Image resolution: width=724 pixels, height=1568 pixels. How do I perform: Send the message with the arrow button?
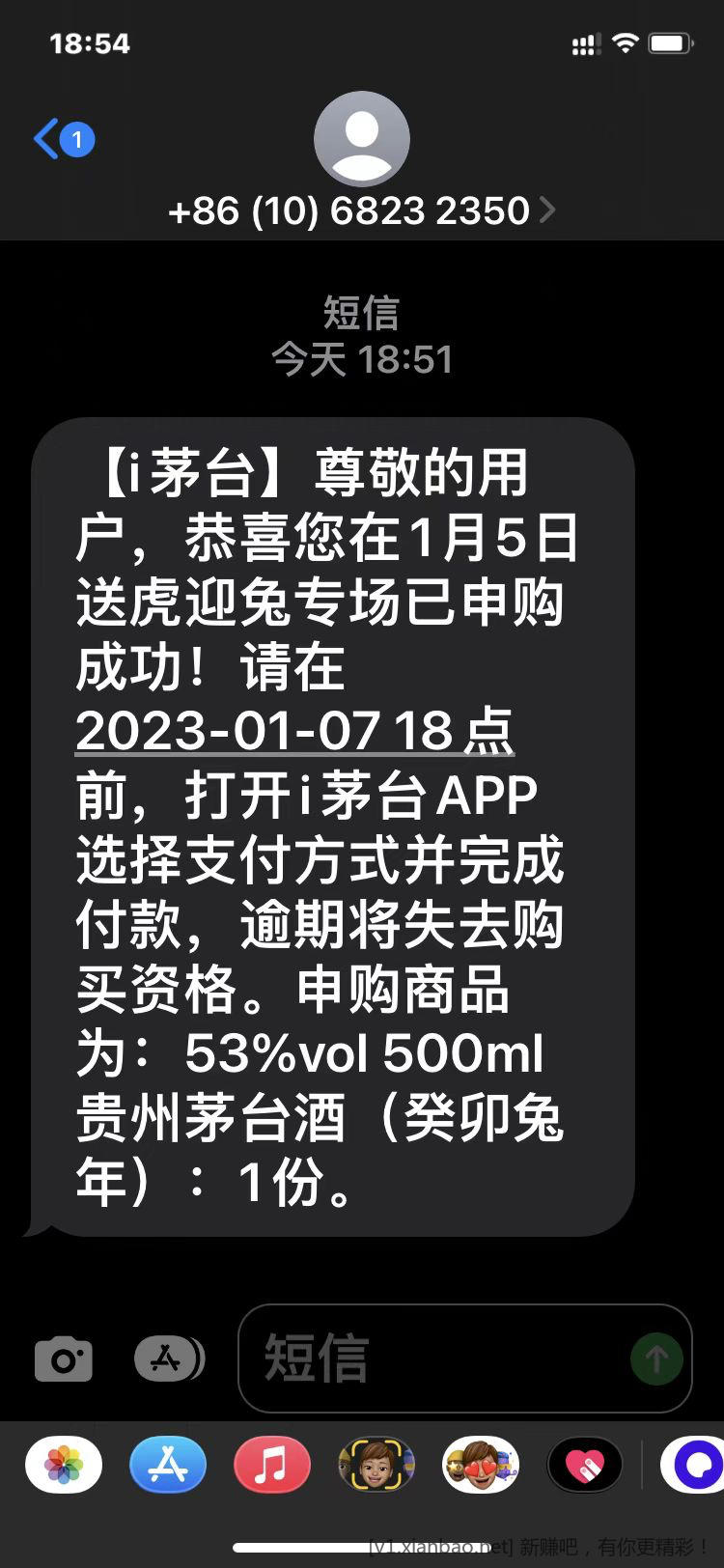pyautogui.click(x=656, y=1359)
